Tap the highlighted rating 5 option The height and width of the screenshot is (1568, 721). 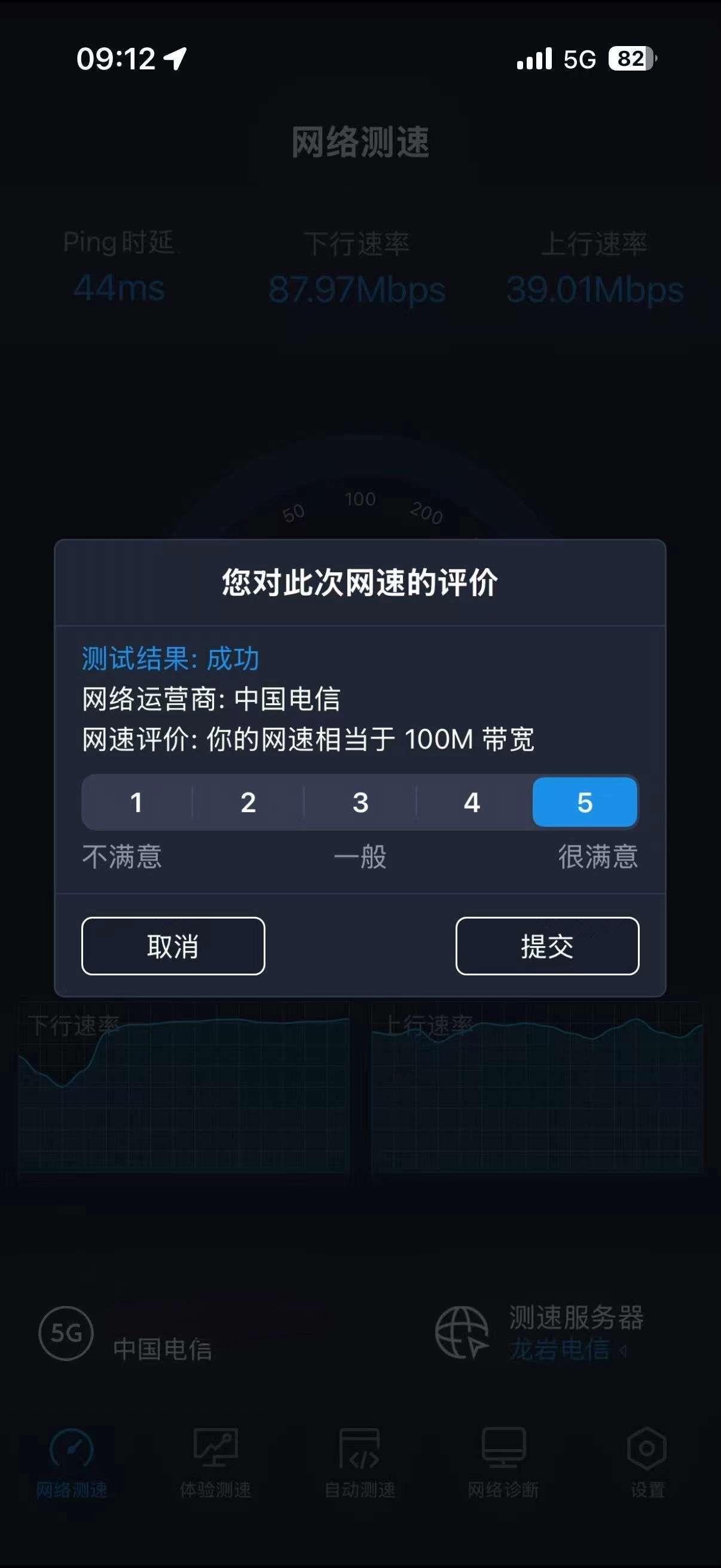tap(584, 804)
